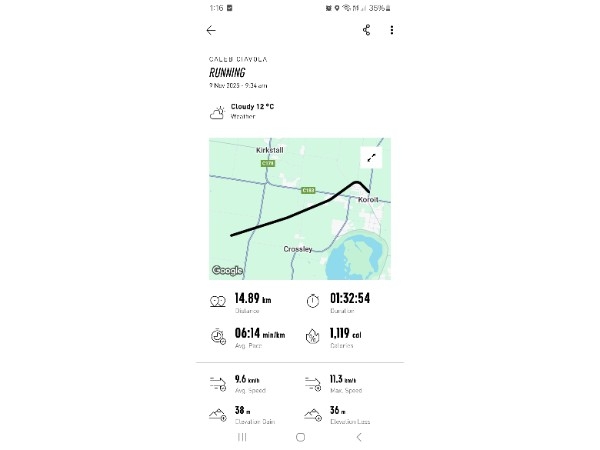Open the overflow menu
The image size is (600, 450).
coord(391,30)
